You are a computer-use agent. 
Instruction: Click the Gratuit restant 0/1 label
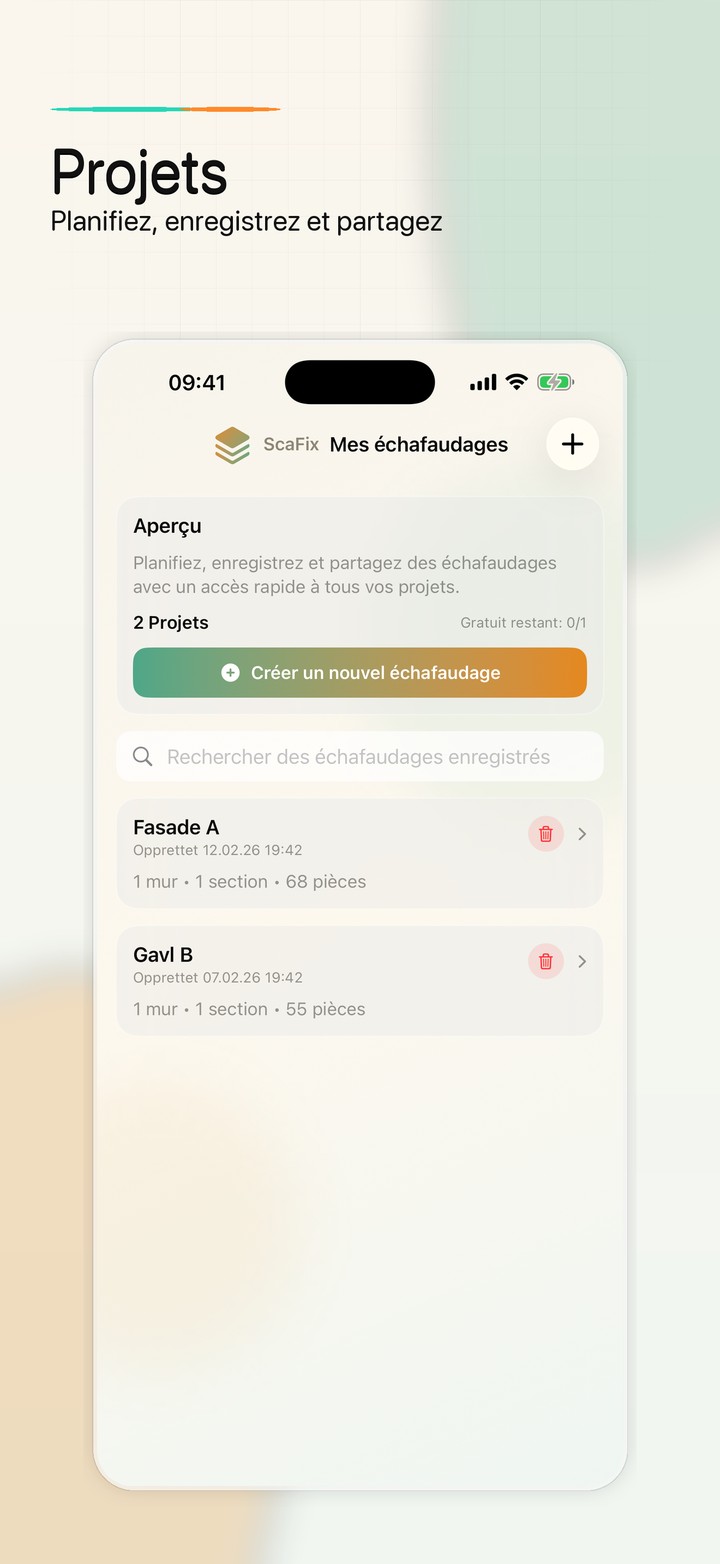[524, 622]
